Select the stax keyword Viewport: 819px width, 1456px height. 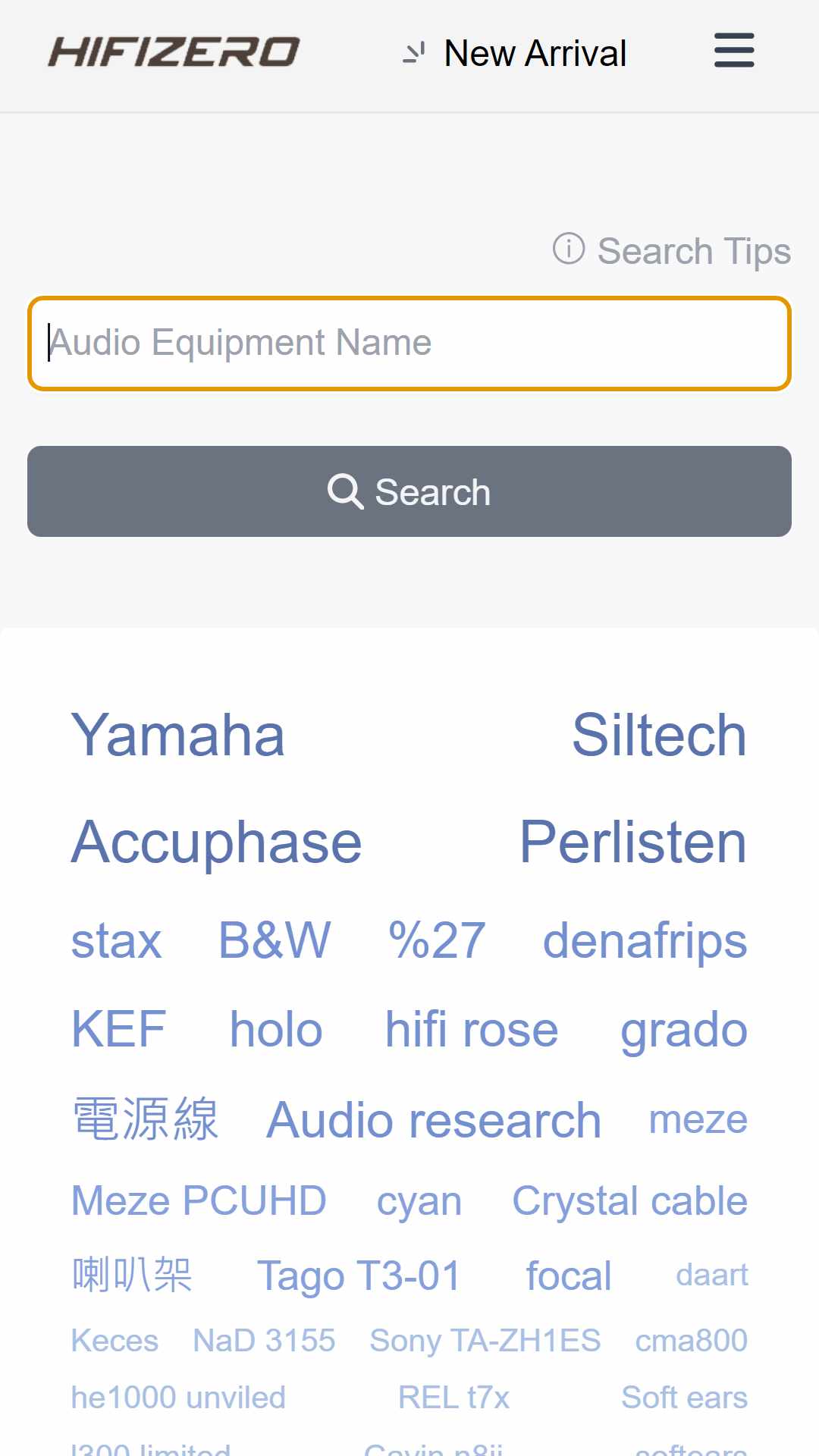tap(116, 940)
